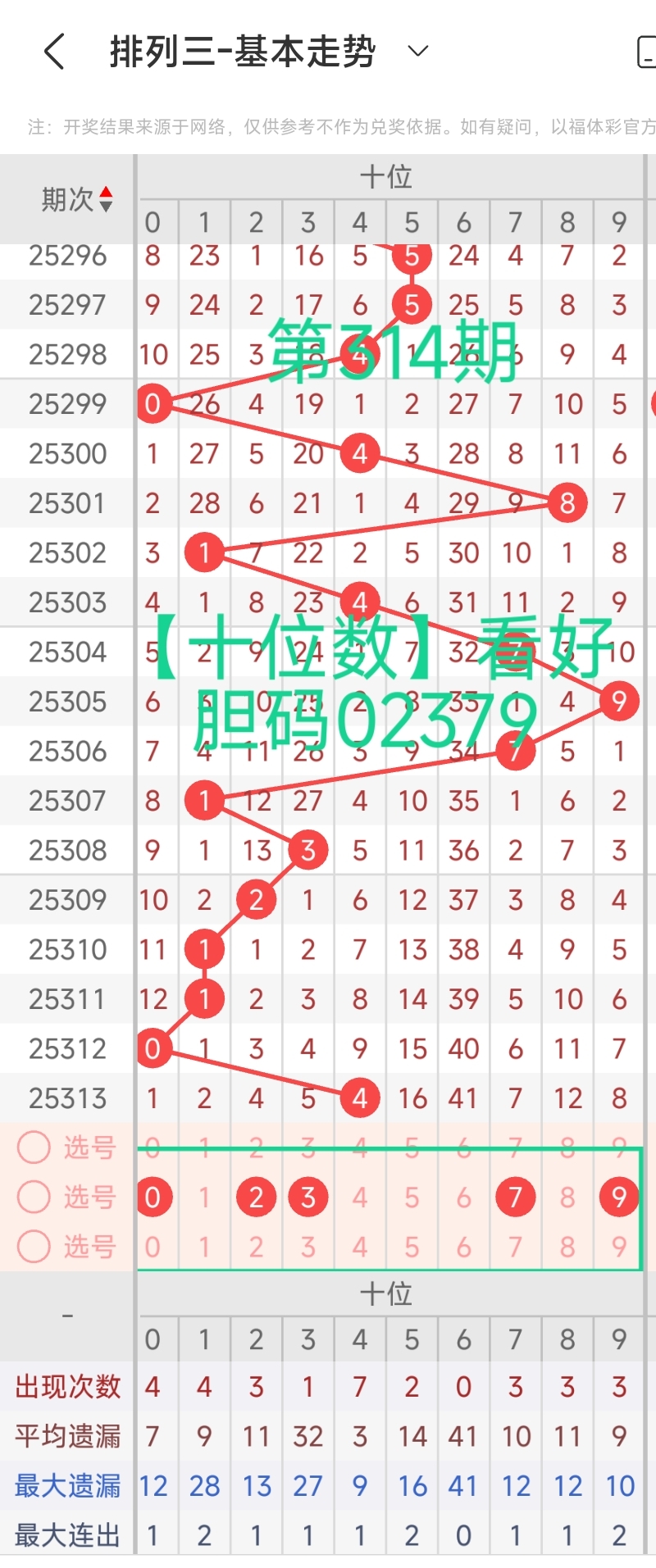Select the second 选号 radio circle
This screenshot has height=1568, width=656.
tap(34, 1197)
